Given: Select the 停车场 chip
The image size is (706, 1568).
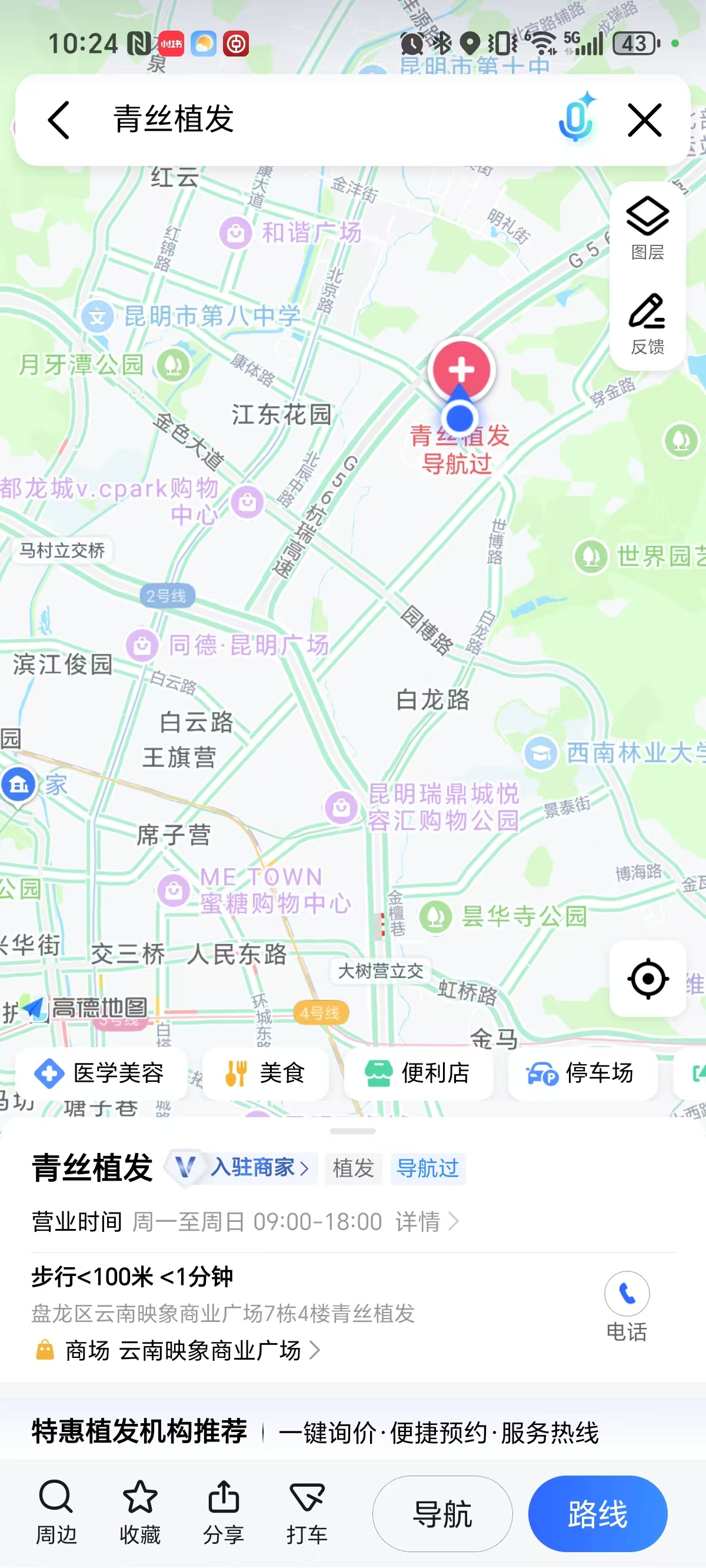Looking at the screenshot, I should click(582, 1072).
